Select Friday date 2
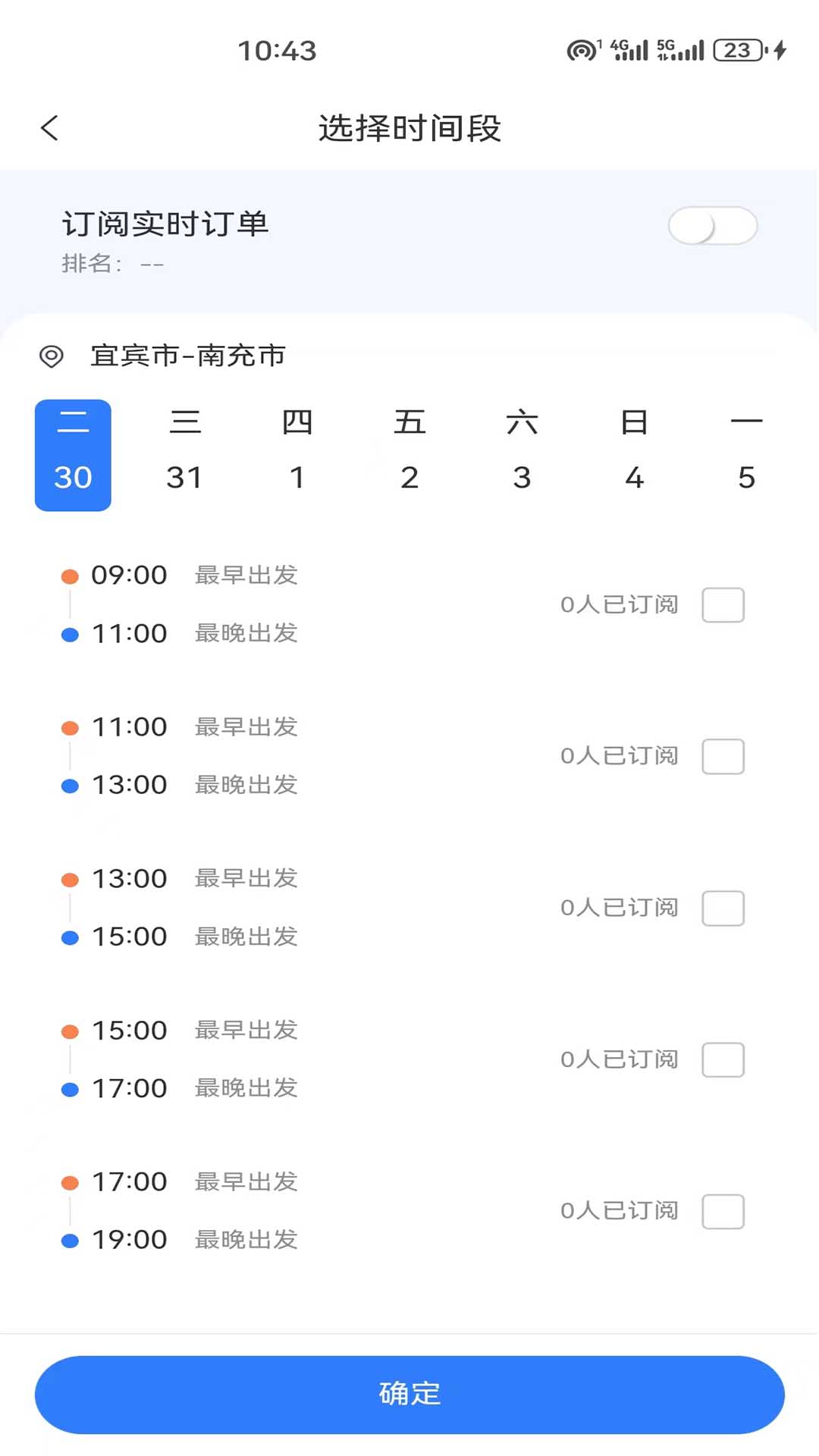 coord(410,451)
